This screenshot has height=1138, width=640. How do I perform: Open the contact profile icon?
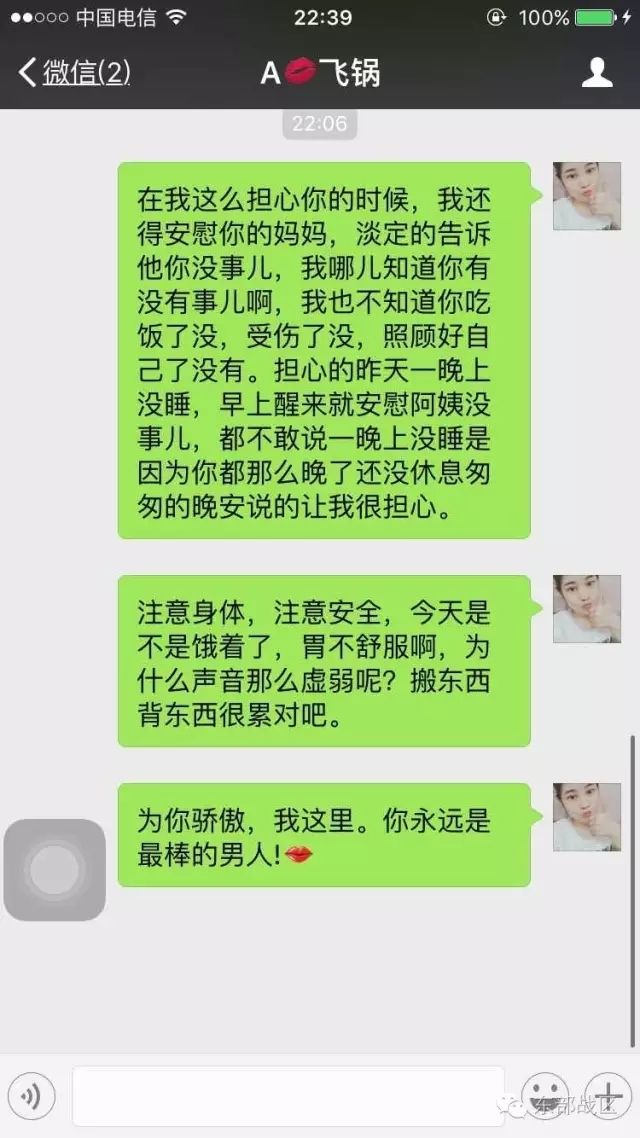pos(597,72)
